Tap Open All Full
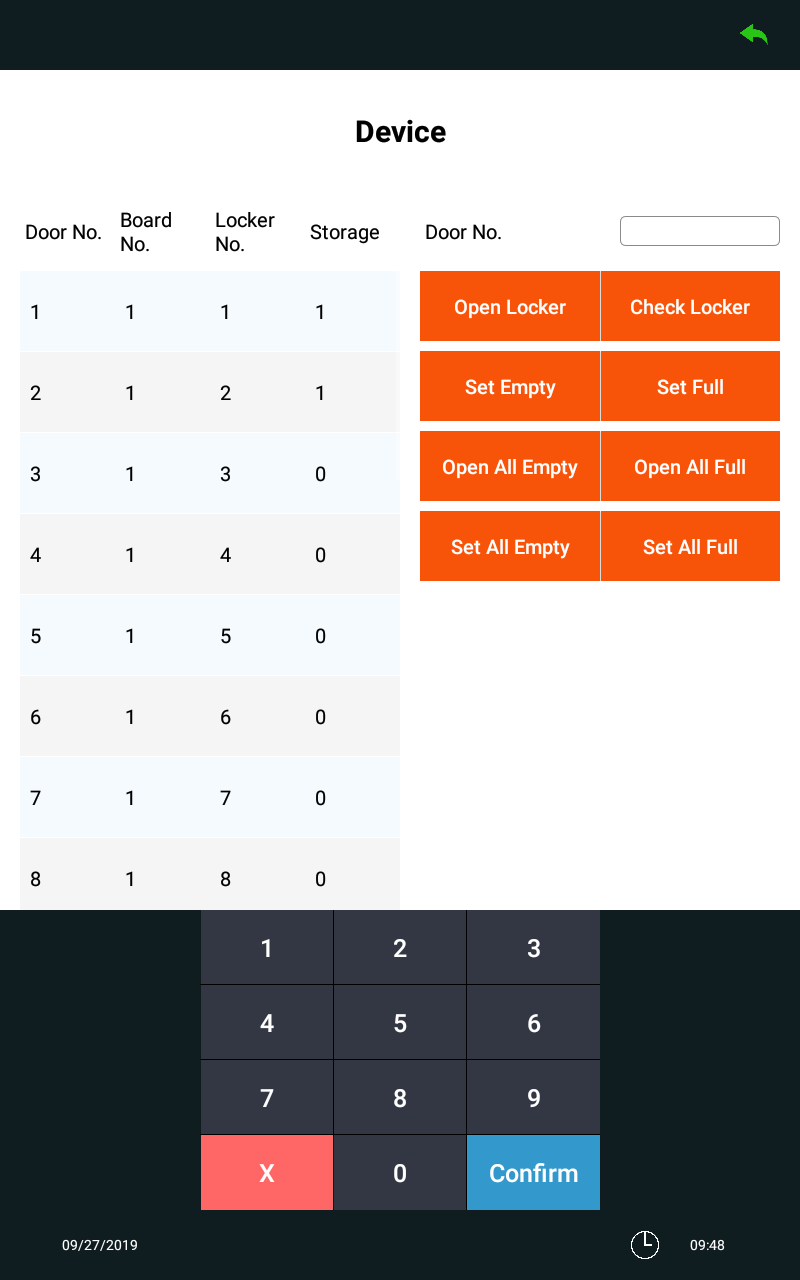This screenshot has height=1280, width=800. (x=690, y=466)
